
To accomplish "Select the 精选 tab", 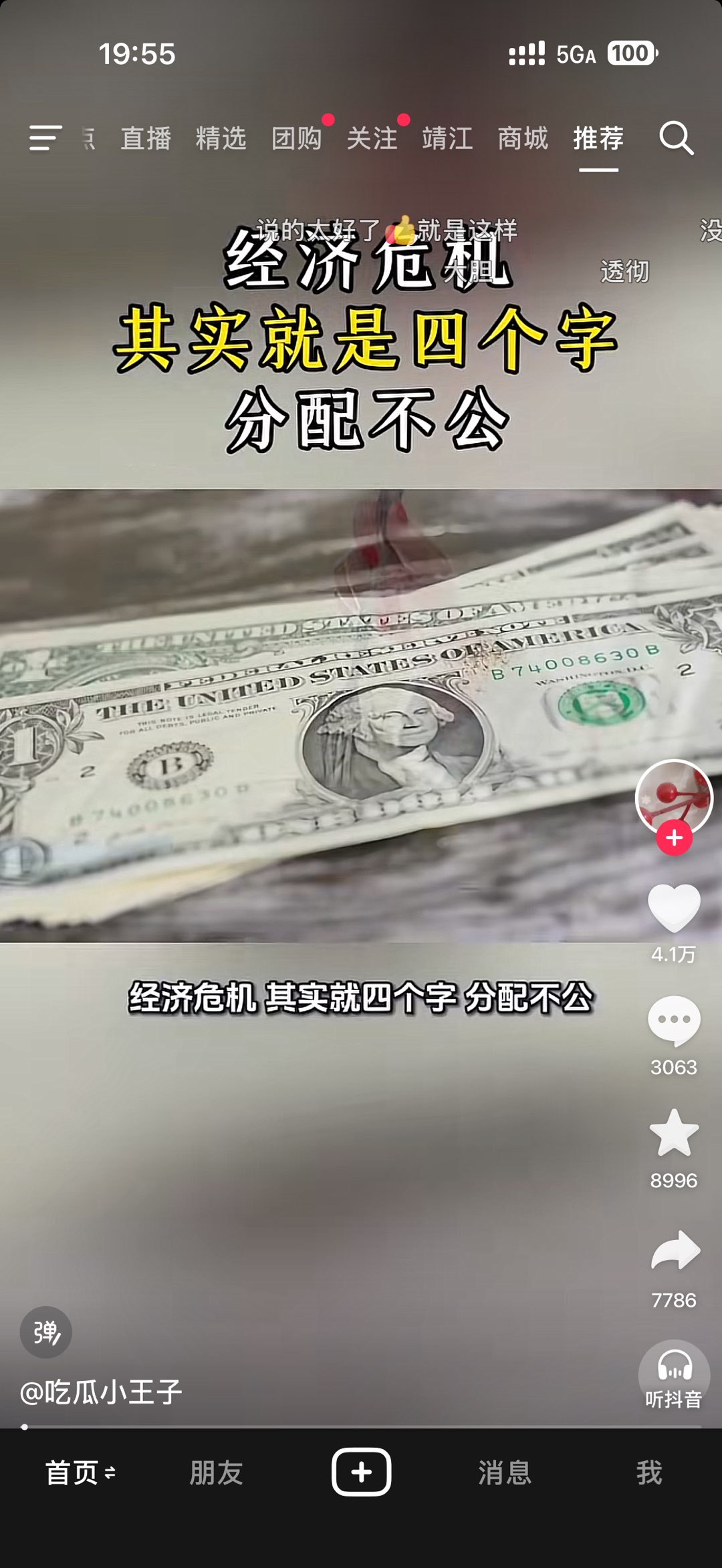I will pyautogui.click(x=221, y=139).
